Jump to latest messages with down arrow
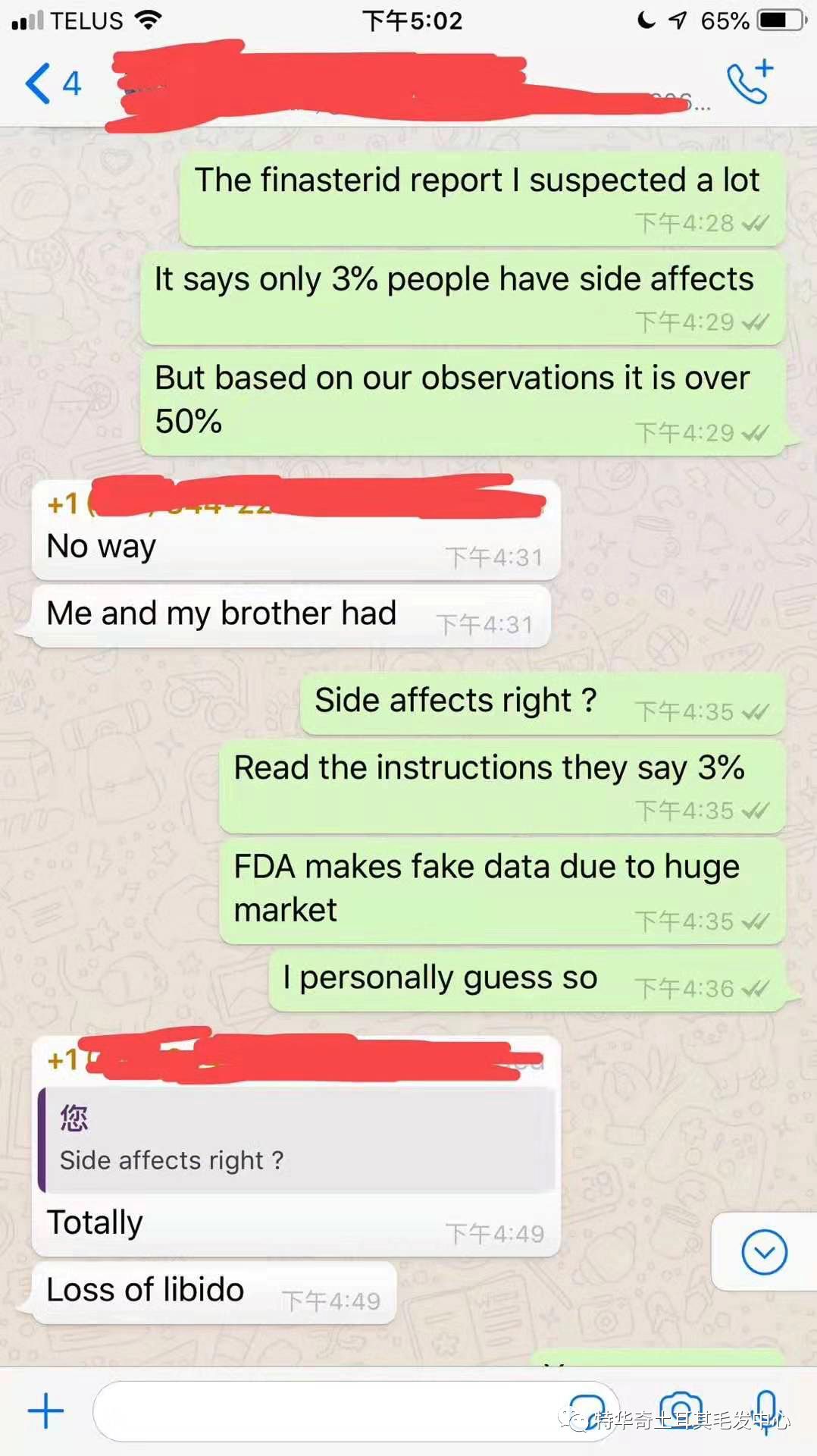This screenshot has width=817, height=1456. [x=763, y=1252]
